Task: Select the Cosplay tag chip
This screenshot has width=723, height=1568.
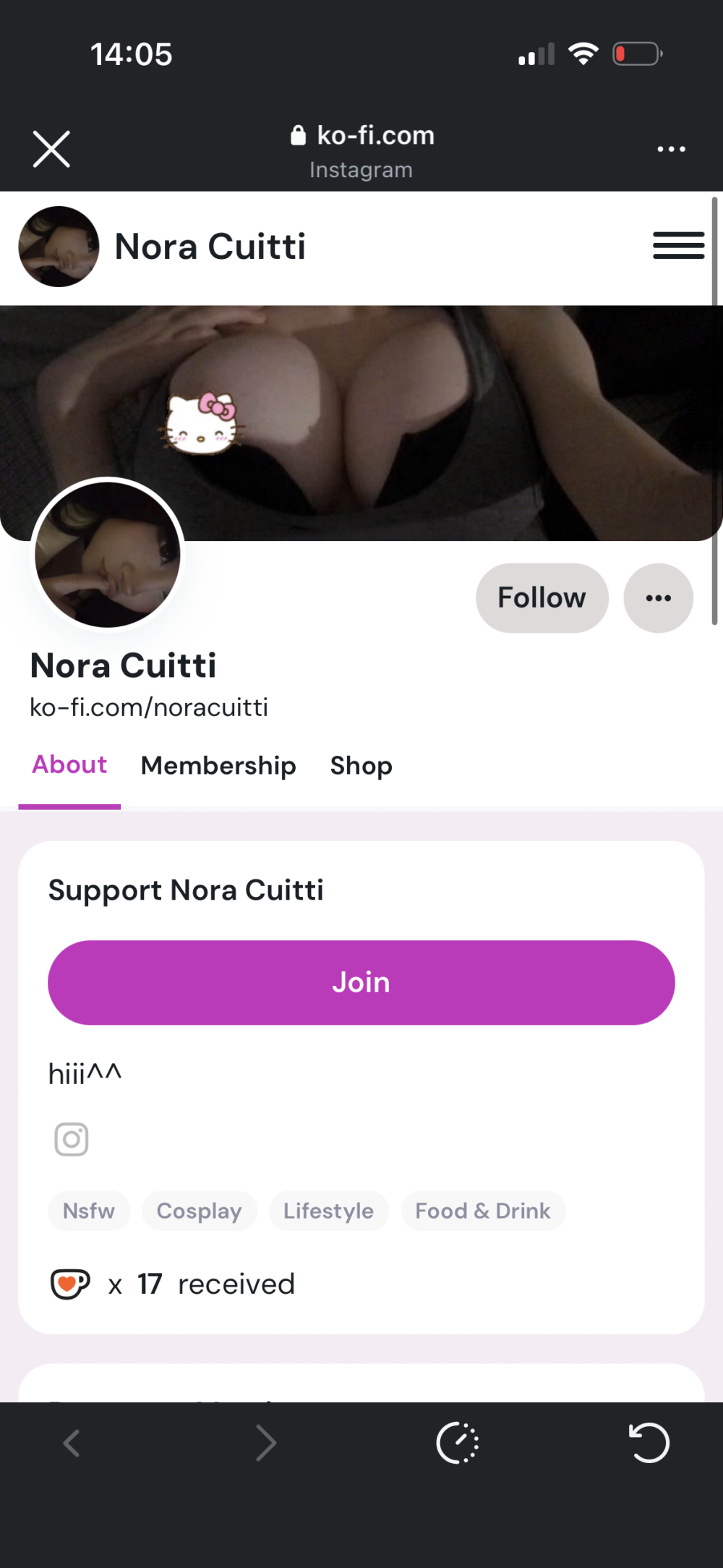Action: click(x=199, y=1211)
